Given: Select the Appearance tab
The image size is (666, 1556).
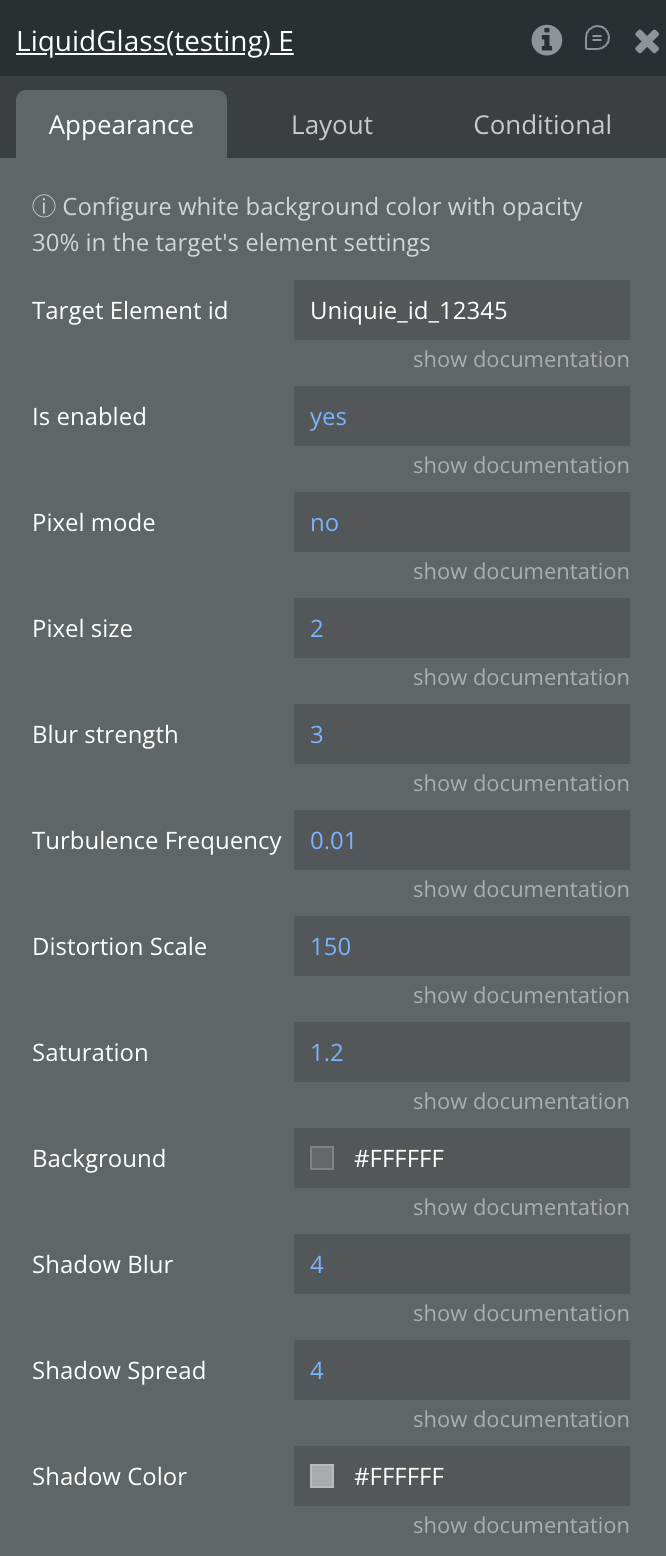Looking at the screenshot, I should (x=121, y=125).
